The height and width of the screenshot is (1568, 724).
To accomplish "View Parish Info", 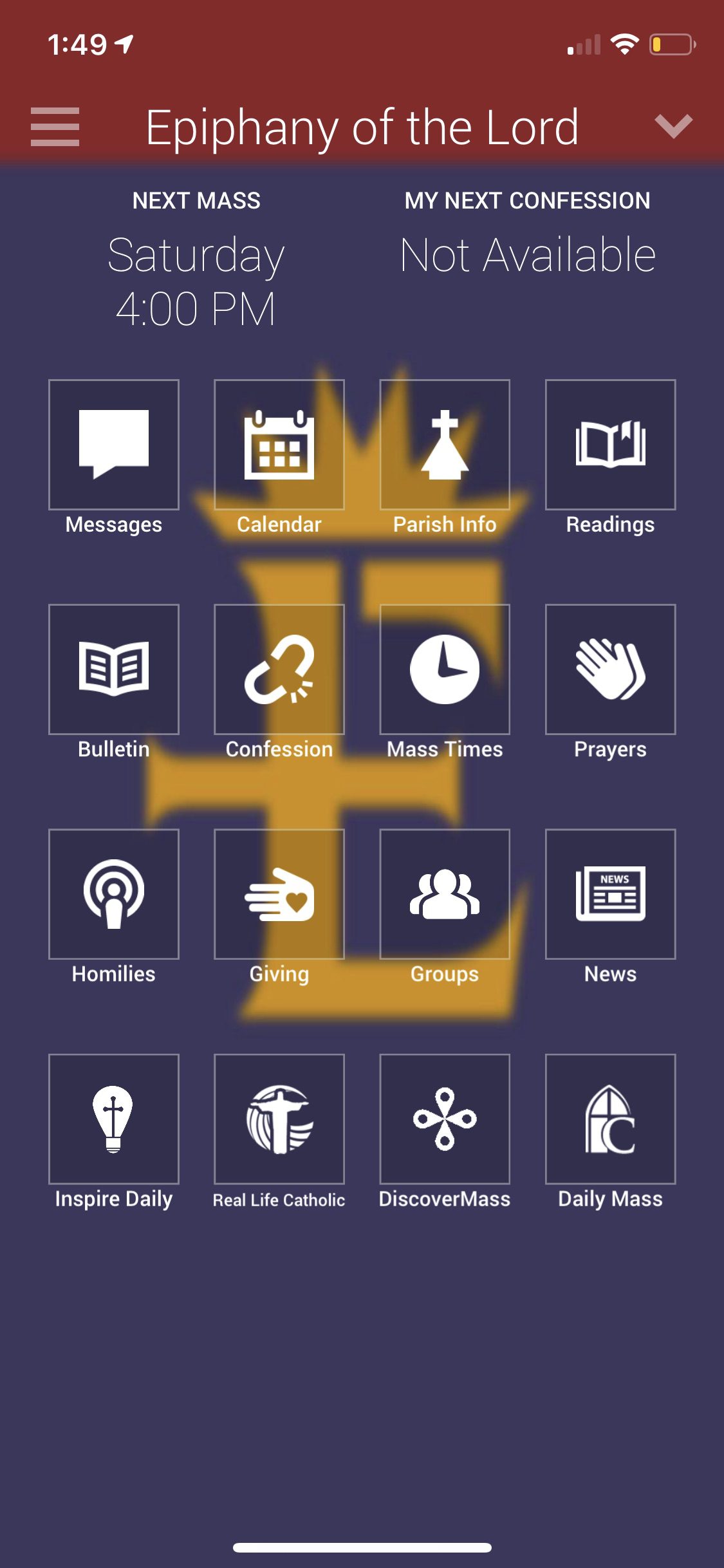I will pyautogui.click(x=444, y=444).
